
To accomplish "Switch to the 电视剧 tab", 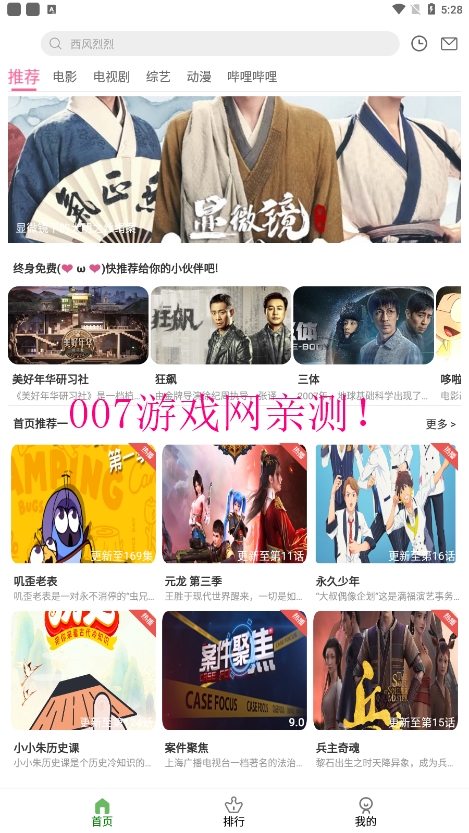I will [112, 76].
